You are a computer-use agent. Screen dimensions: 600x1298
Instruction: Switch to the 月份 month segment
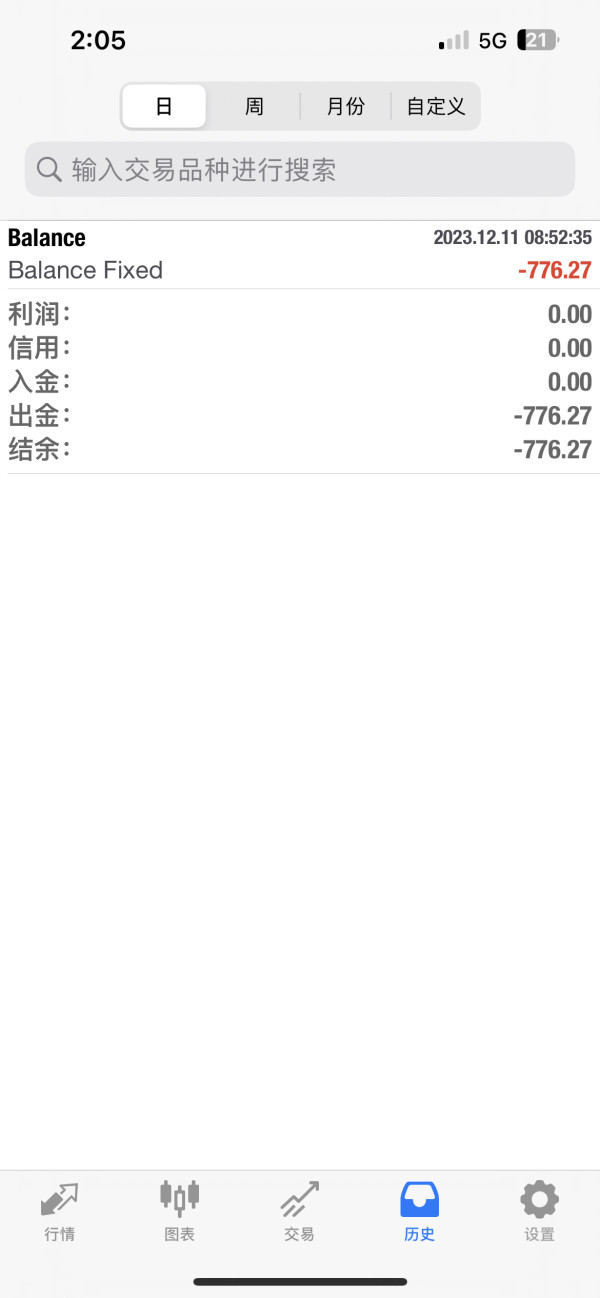point(345,106)
